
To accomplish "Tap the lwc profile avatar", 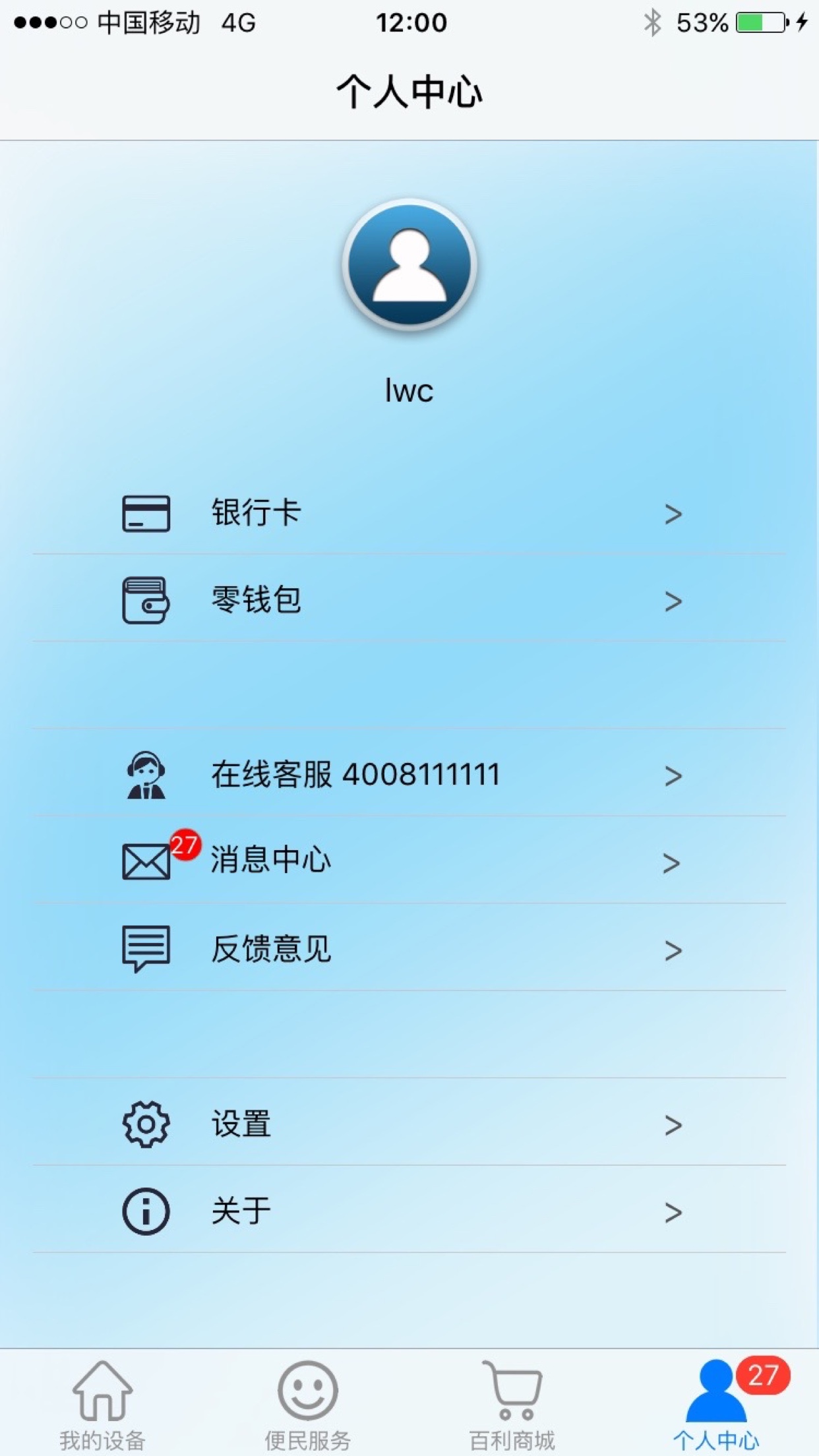I will (x=409, y=266).
